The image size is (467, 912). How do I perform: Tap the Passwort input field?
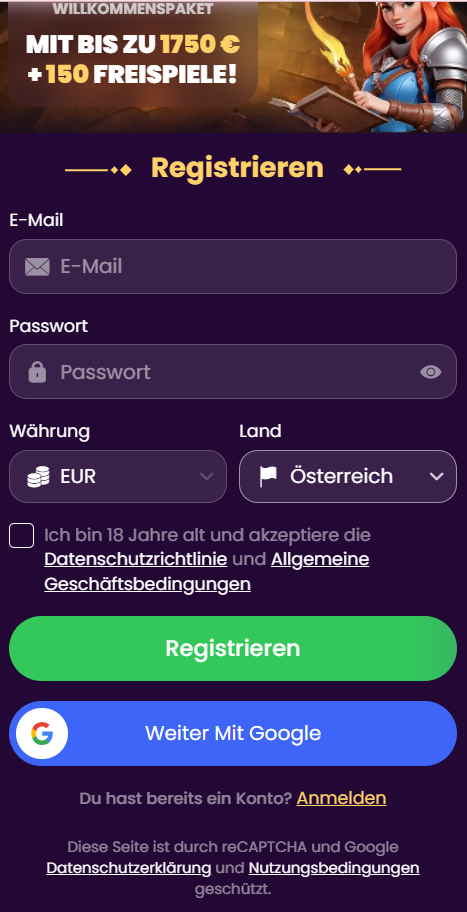click(233, 372)
